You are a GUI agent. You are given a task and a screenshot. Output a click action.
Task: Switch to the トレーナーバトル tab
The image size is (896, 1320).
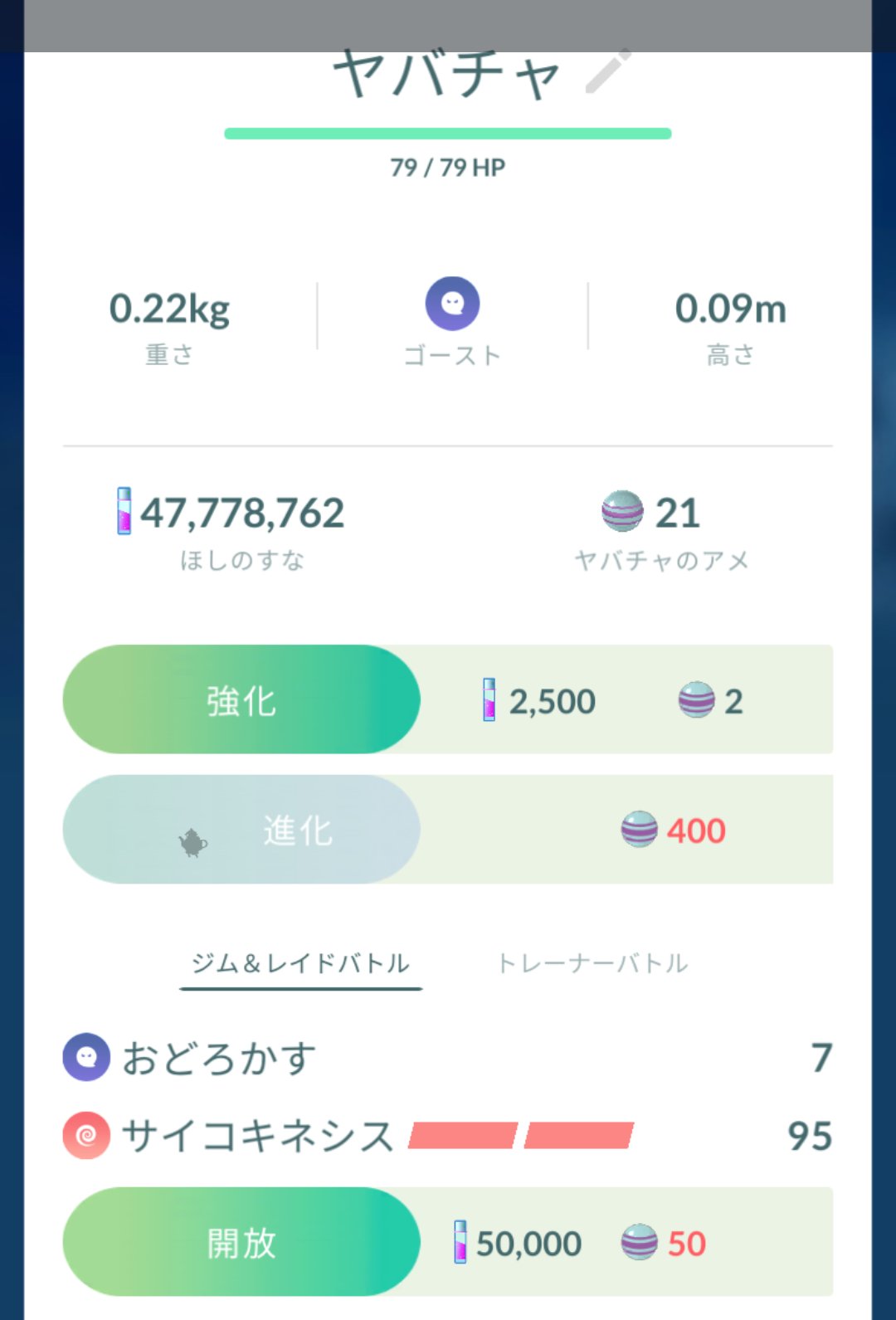click(592, 963)
